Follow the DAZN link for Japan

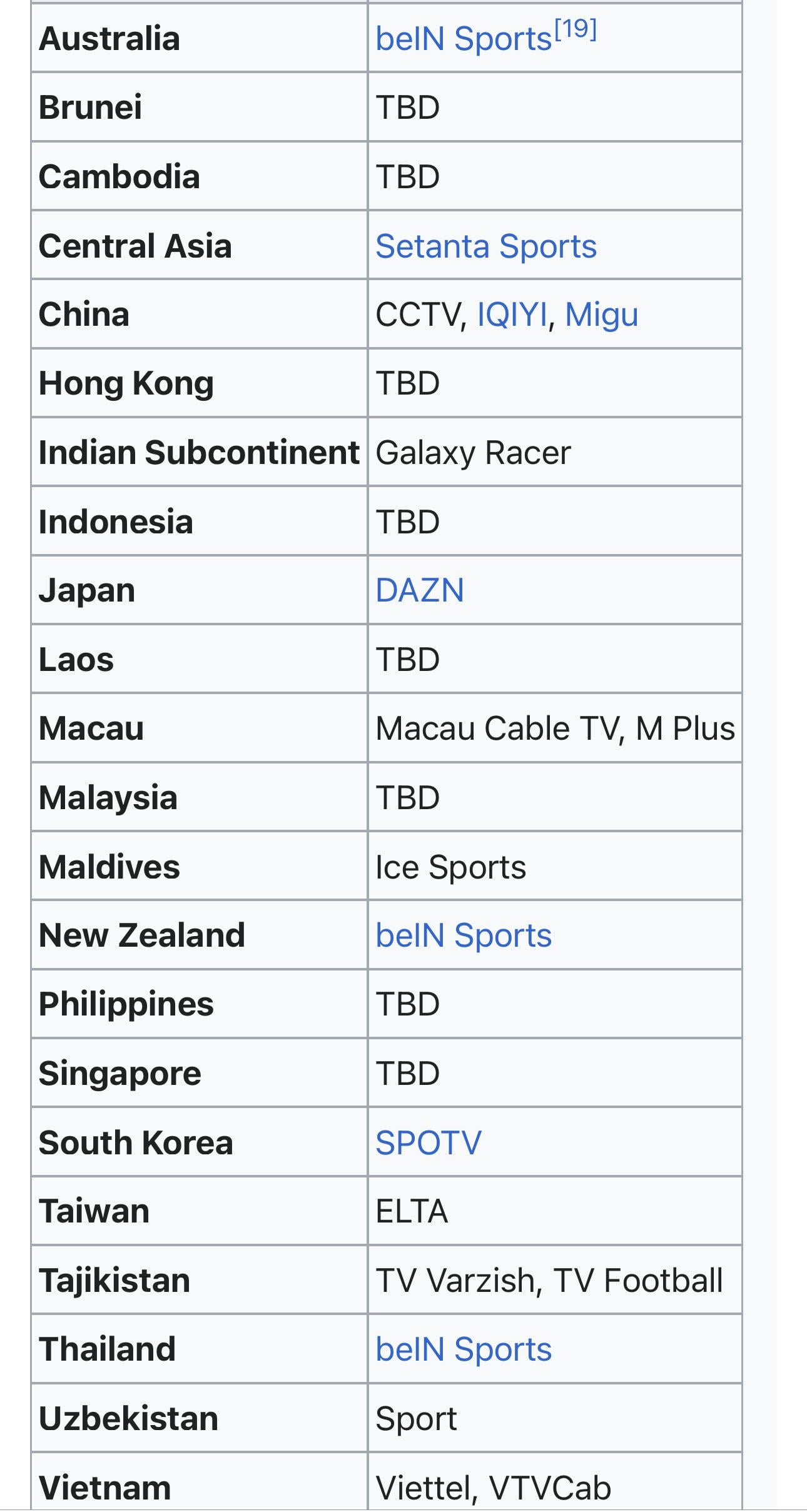420,590
